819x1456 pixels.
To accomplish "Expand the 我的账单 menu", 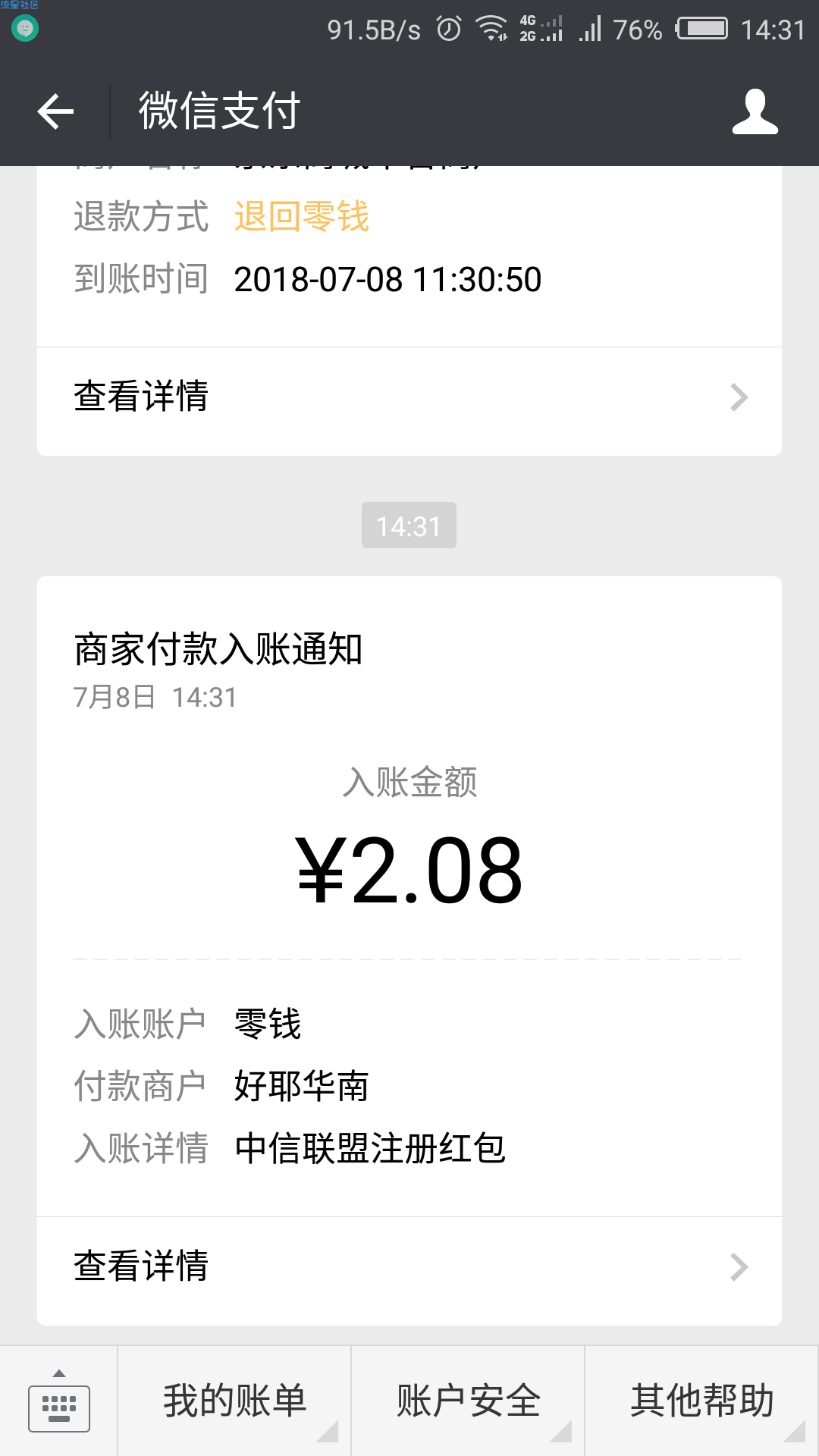I will coord(234,1401).
